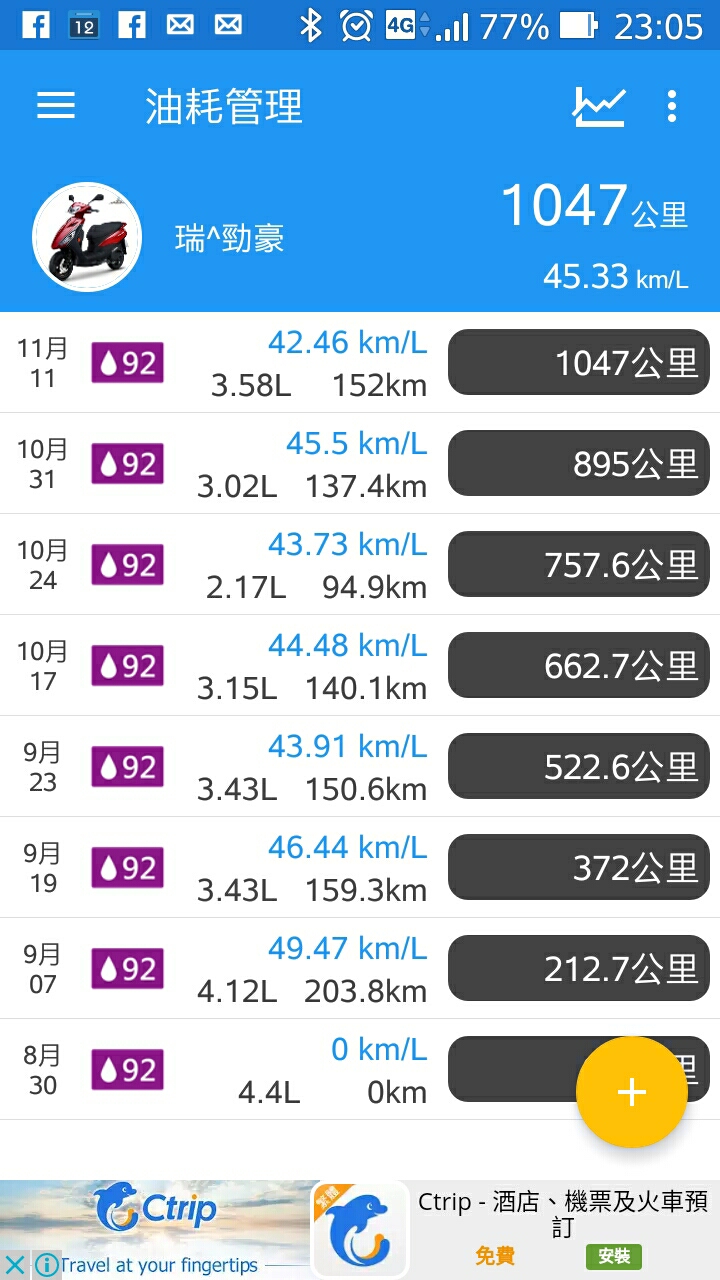Screen dimensions: 720x1280
Task: Open the 8月30 record with 4.4L
Action: [x=300, y=1070]
